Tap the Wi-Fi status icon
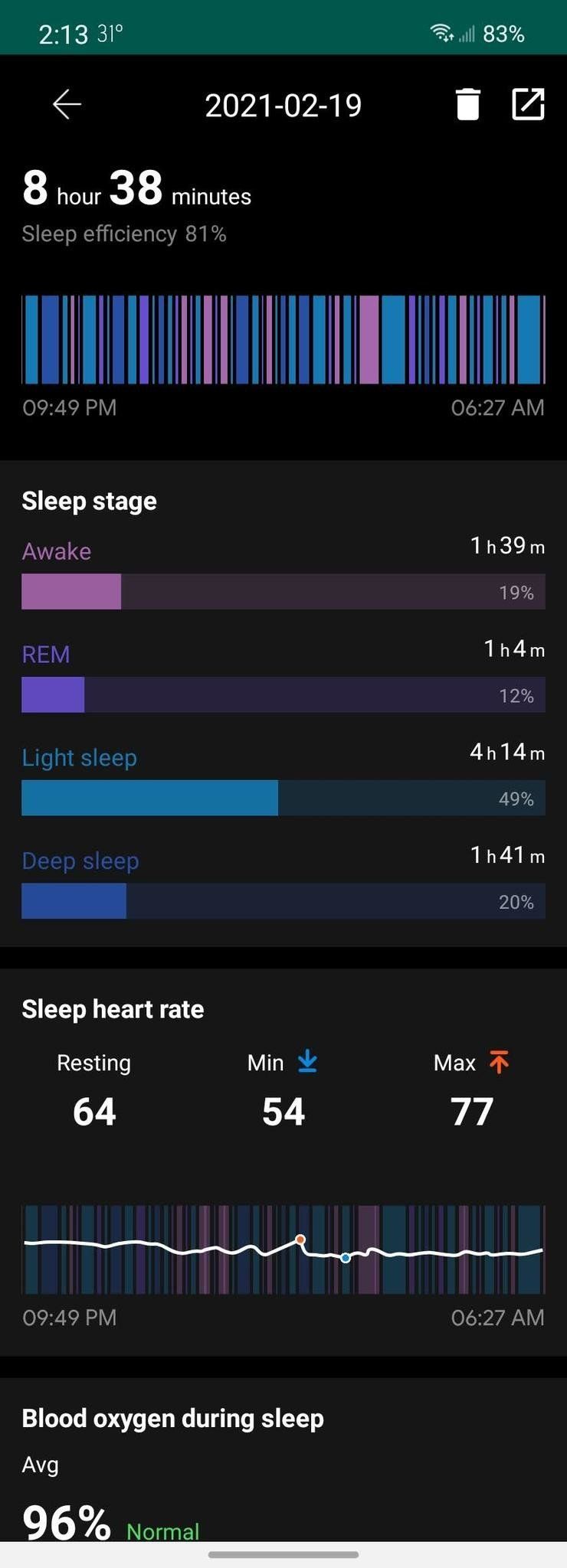The height and width of the screenshot is (1568, 567). pyautogui.click(x=441, y=32)
